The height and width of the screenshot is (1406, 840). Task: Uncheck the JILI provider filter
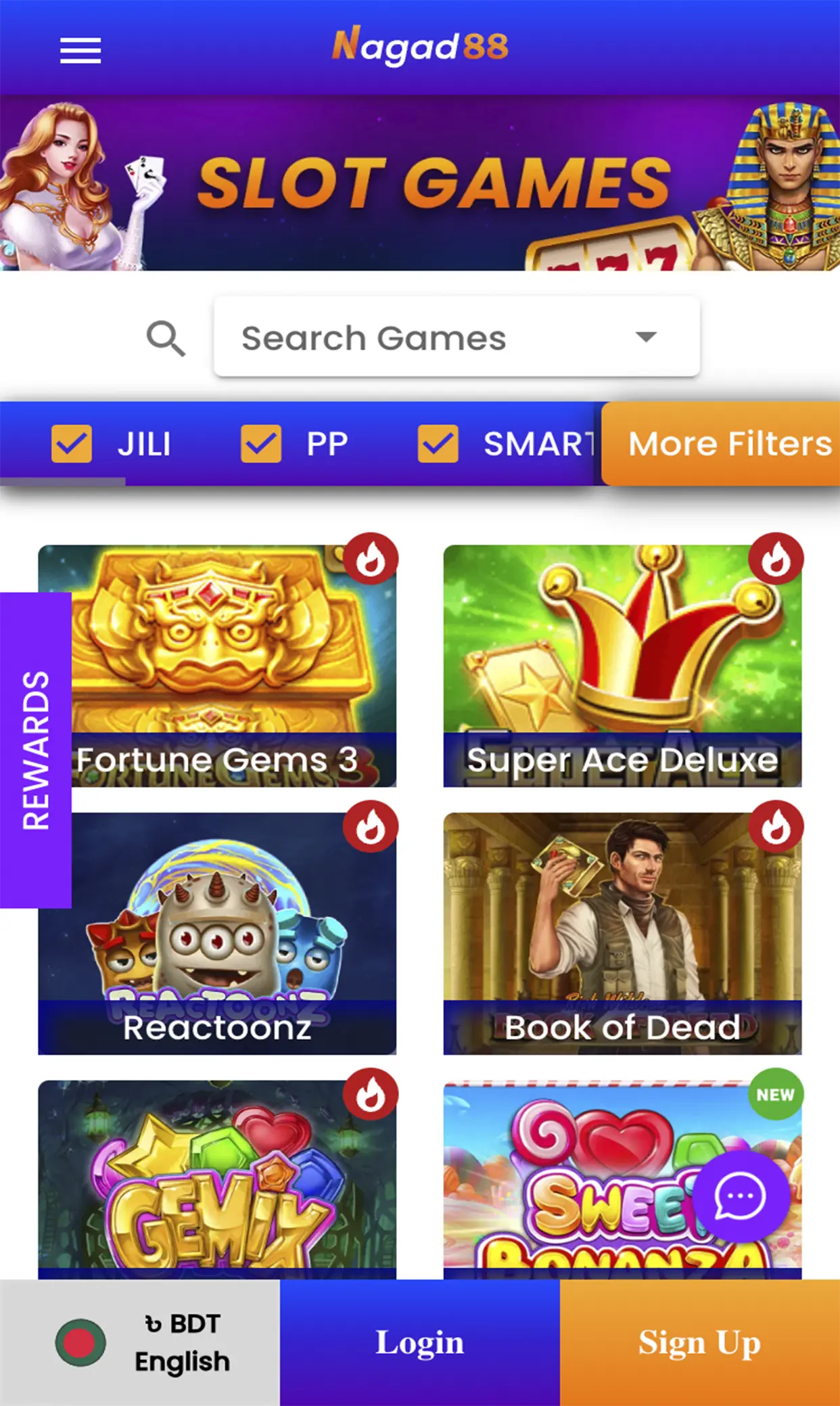tap(72, 444)
